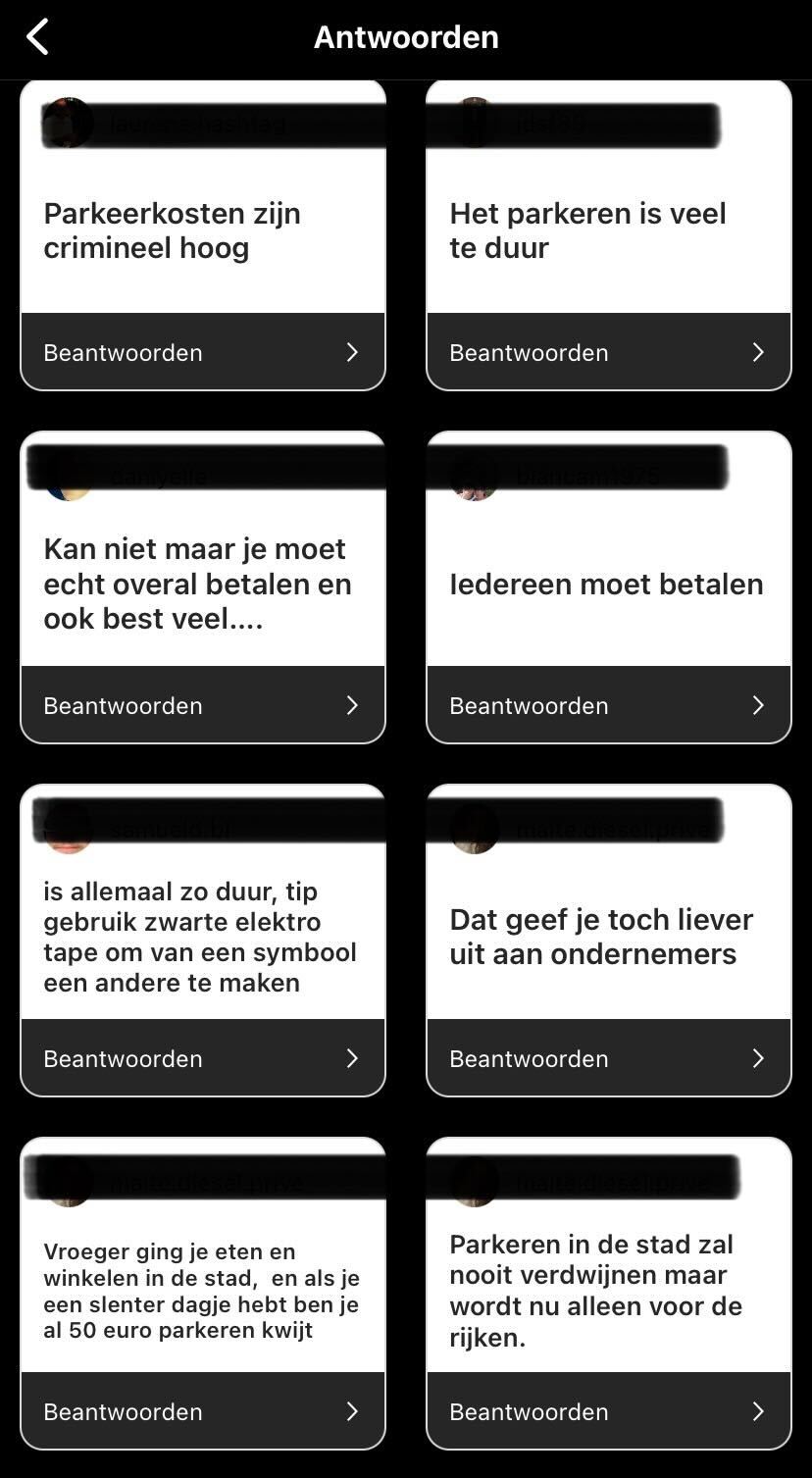Viewport: 812px width, 1478px height.
Task: Tap Beantwoorden under 'Parkeerkosten zijn crimineel hoog'
Action: point(202,352)
